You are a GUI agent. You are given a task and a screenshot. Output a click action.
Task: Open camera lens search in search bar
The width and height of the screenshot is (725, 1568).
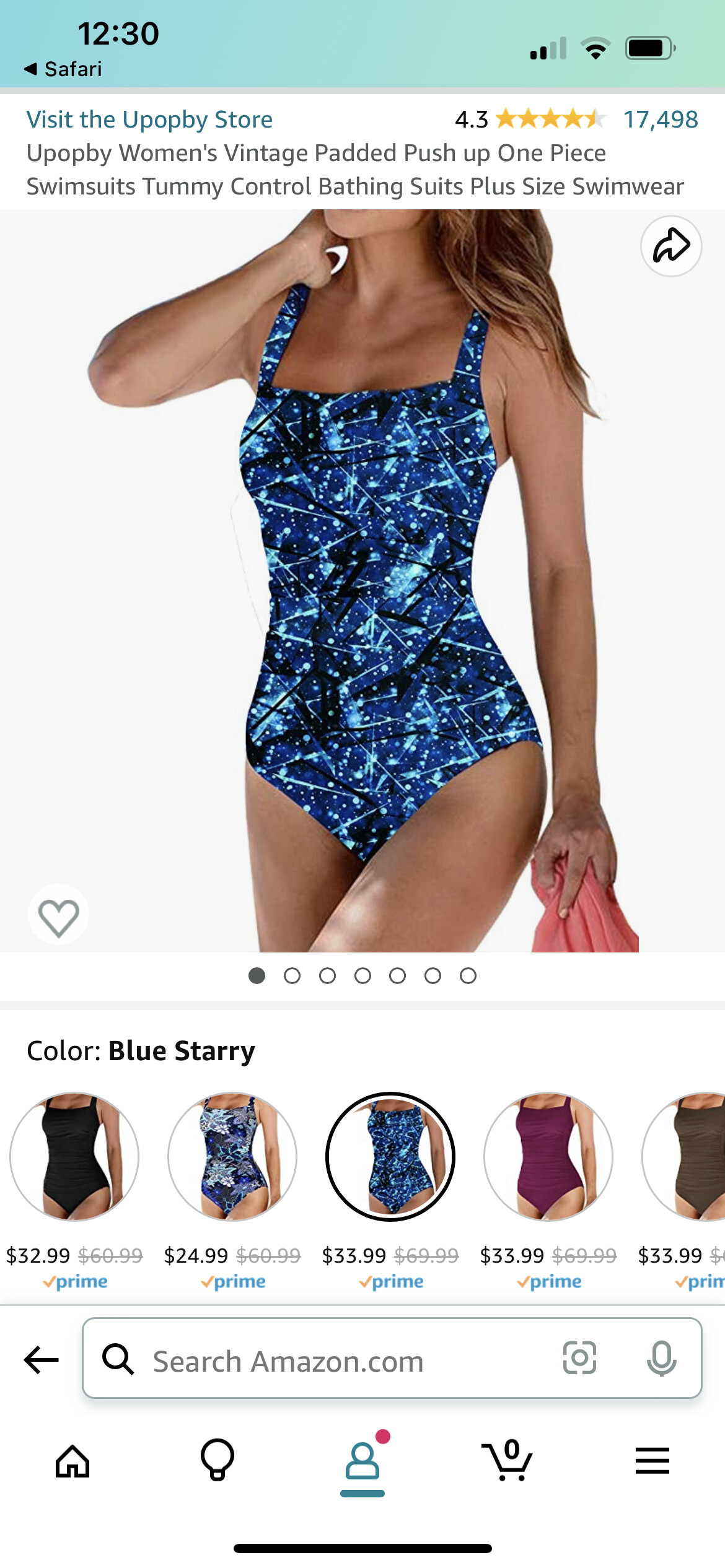[579, 1358]
